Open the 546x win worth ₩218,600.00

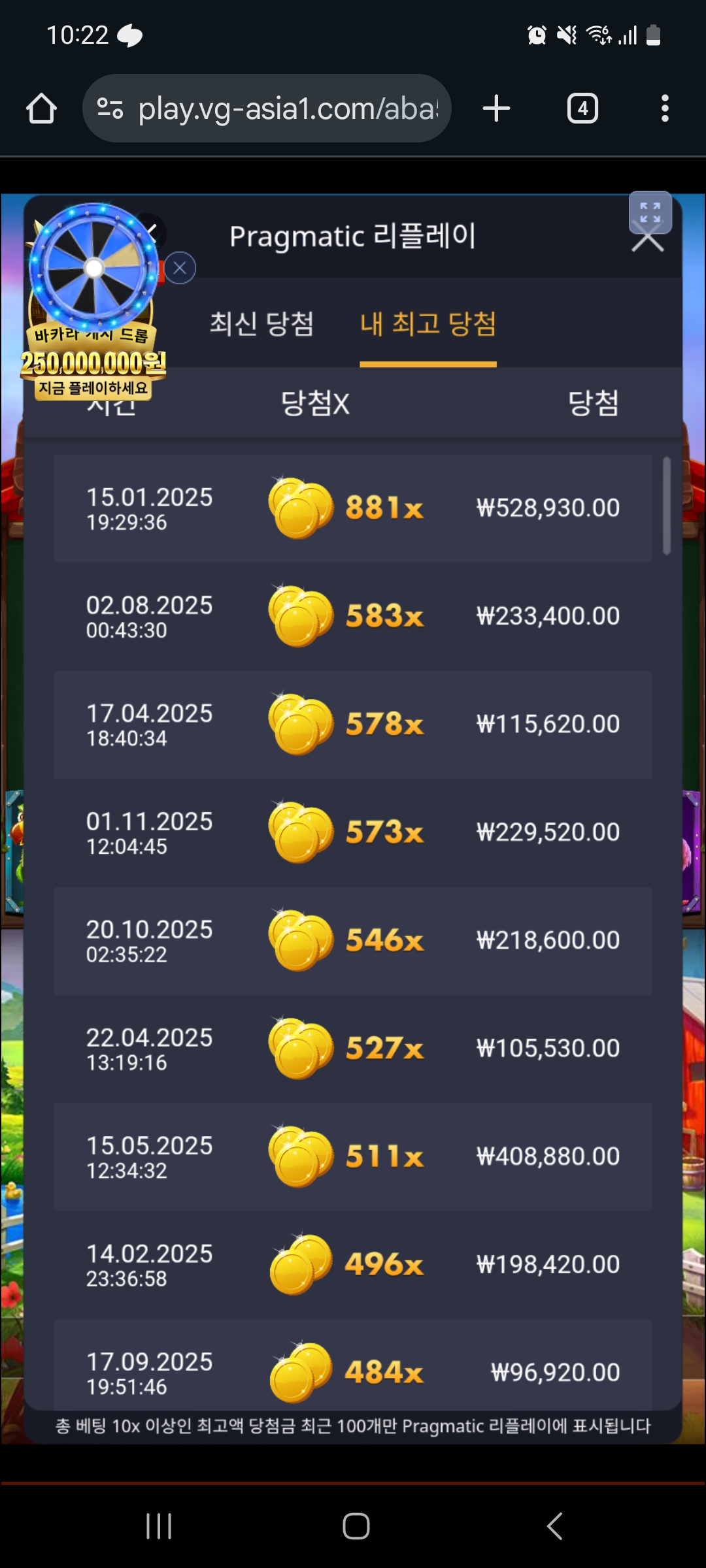353,940
